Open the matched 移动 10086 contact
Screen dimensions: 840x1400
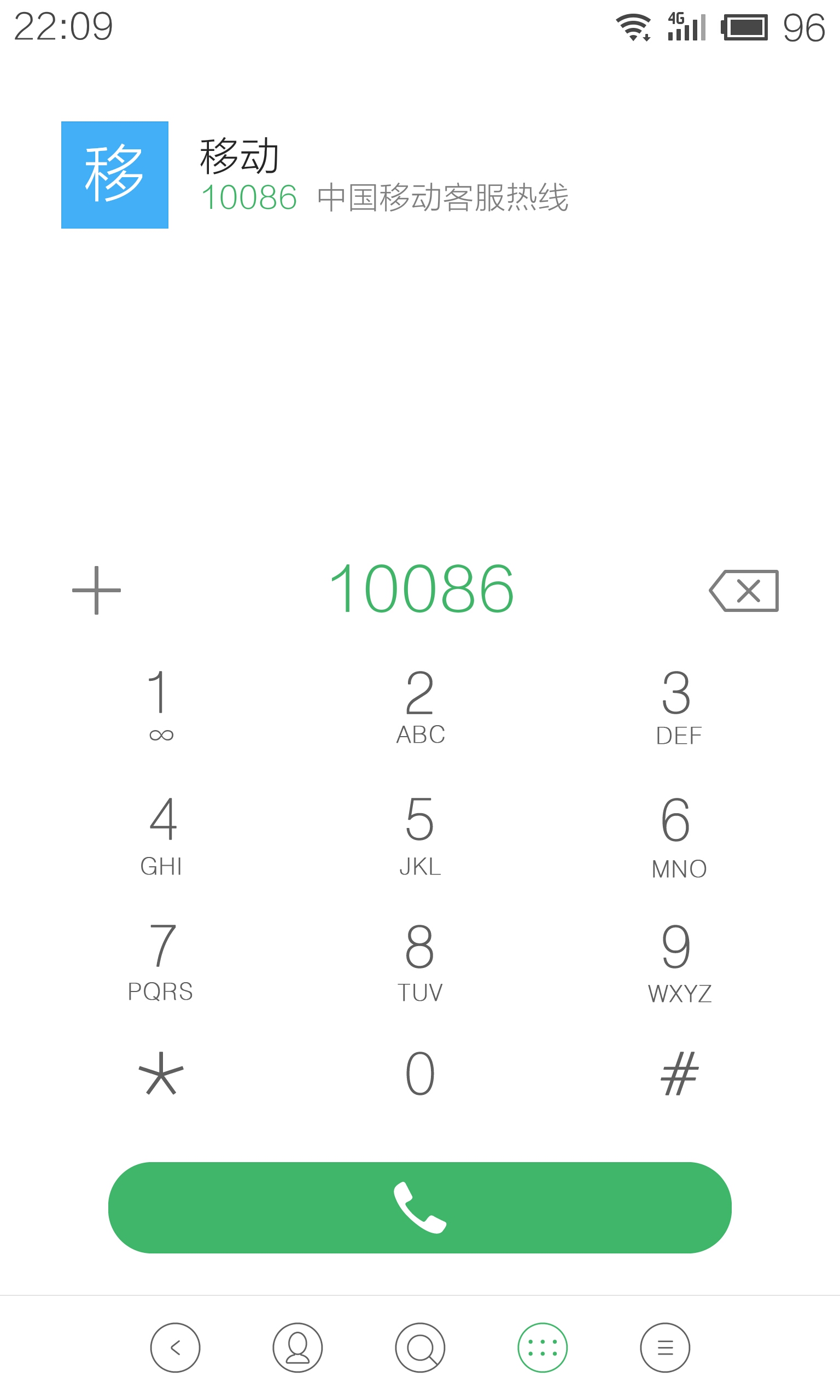(420, 175)
